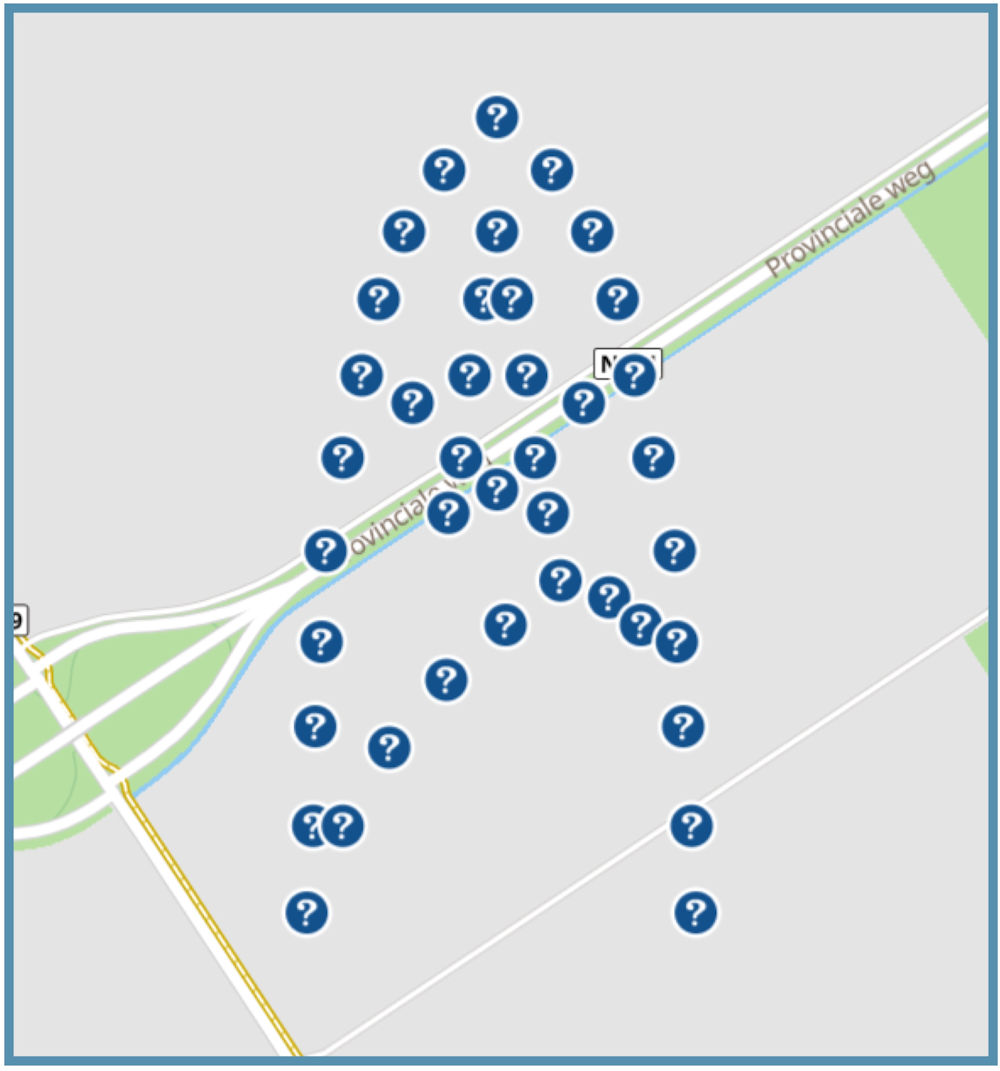Tap the marker hiding the Provinciale label's start
This screenshot has width=1000, height=1071.
tap(326, 551)
